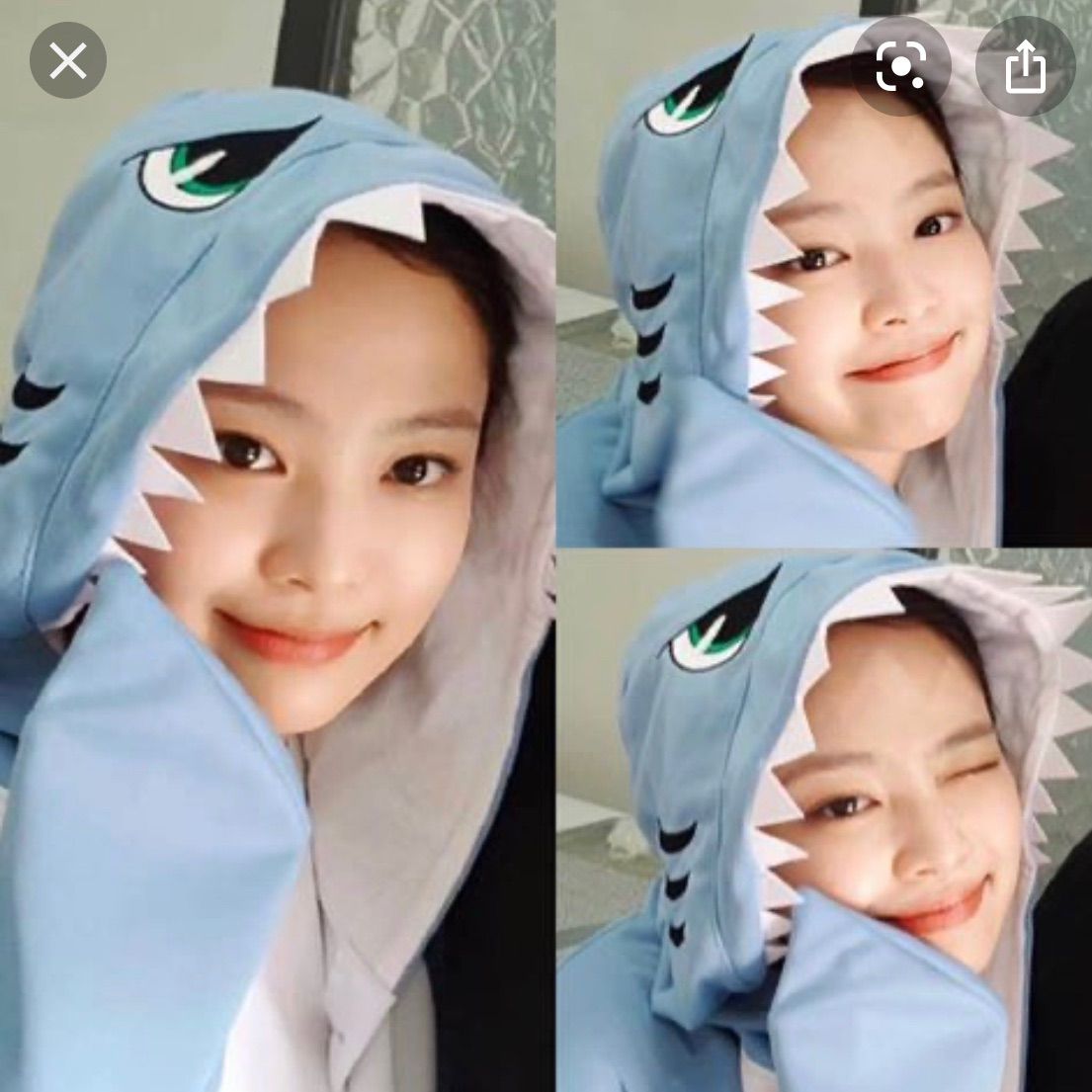
Task: Share this image
Action: pyautogui.click(x=1025, y=67)
